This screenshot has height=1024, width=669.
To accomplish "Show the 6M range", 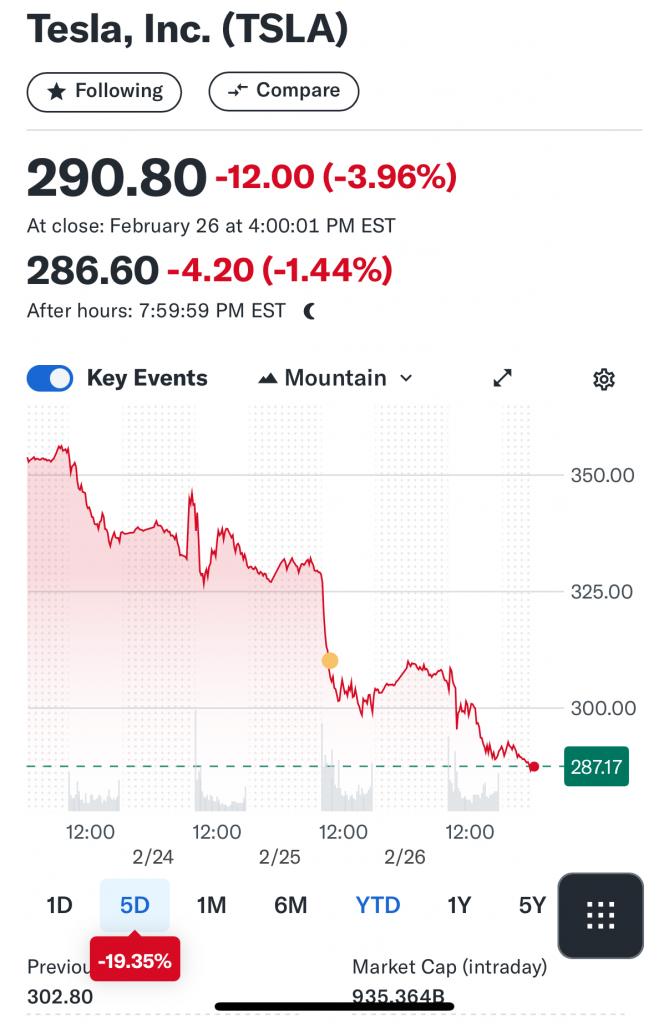I will (290, 906).
